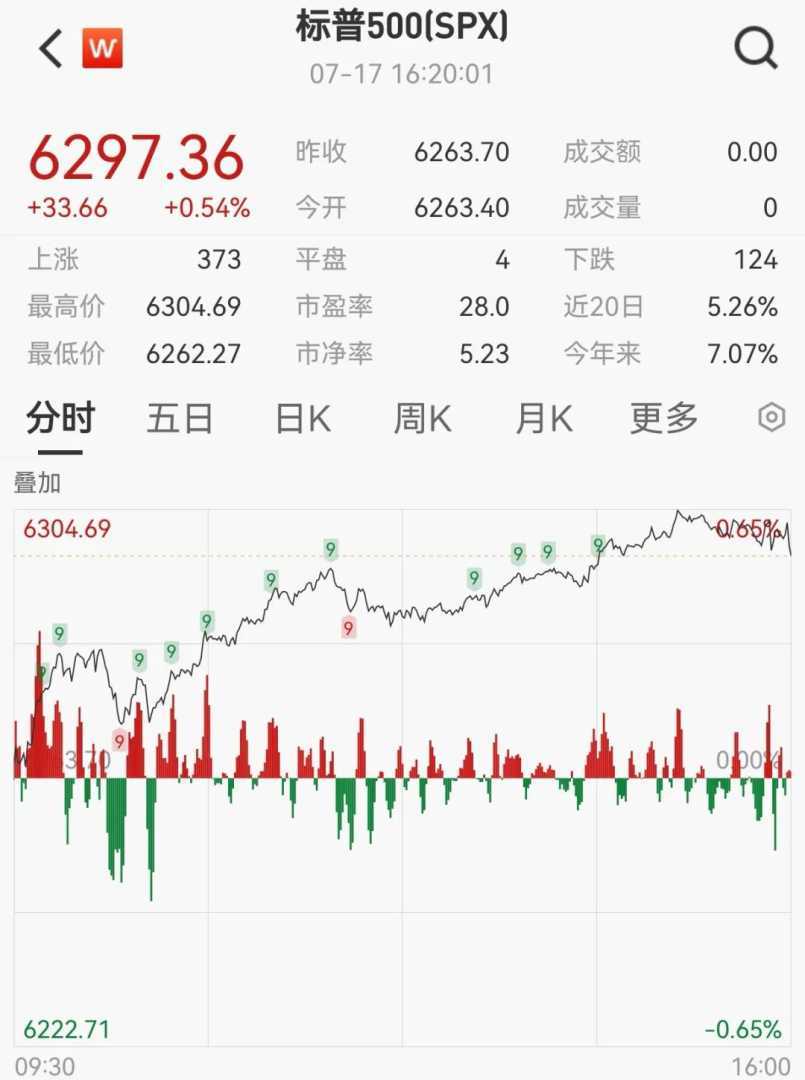Show the 月K chart tab

coord(544,419)
